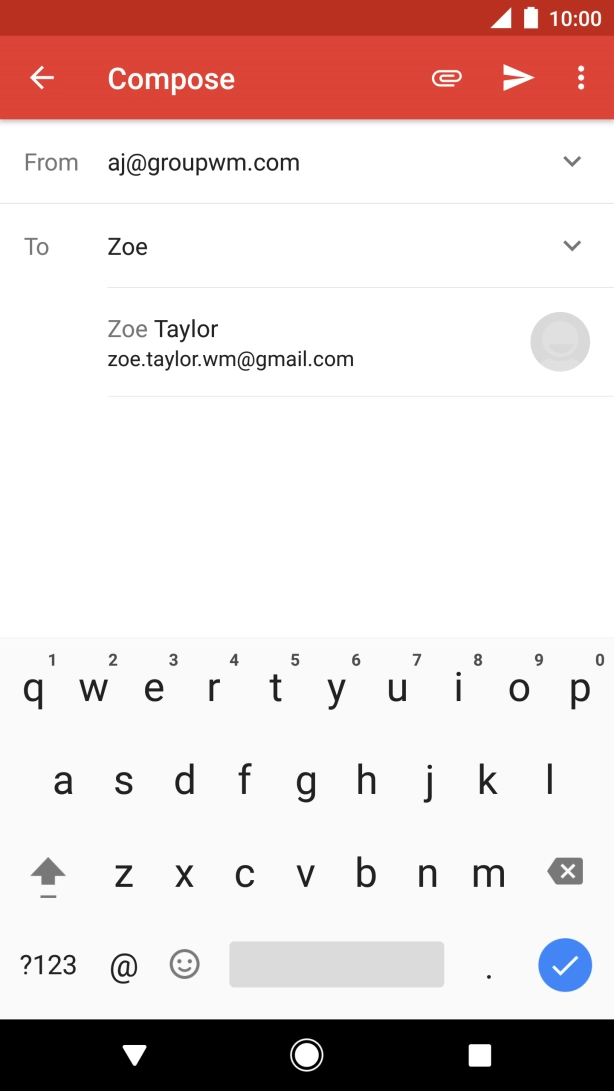Tap the @ key on keyboard
Screen dimensions: 614x1091
[123, 966]
